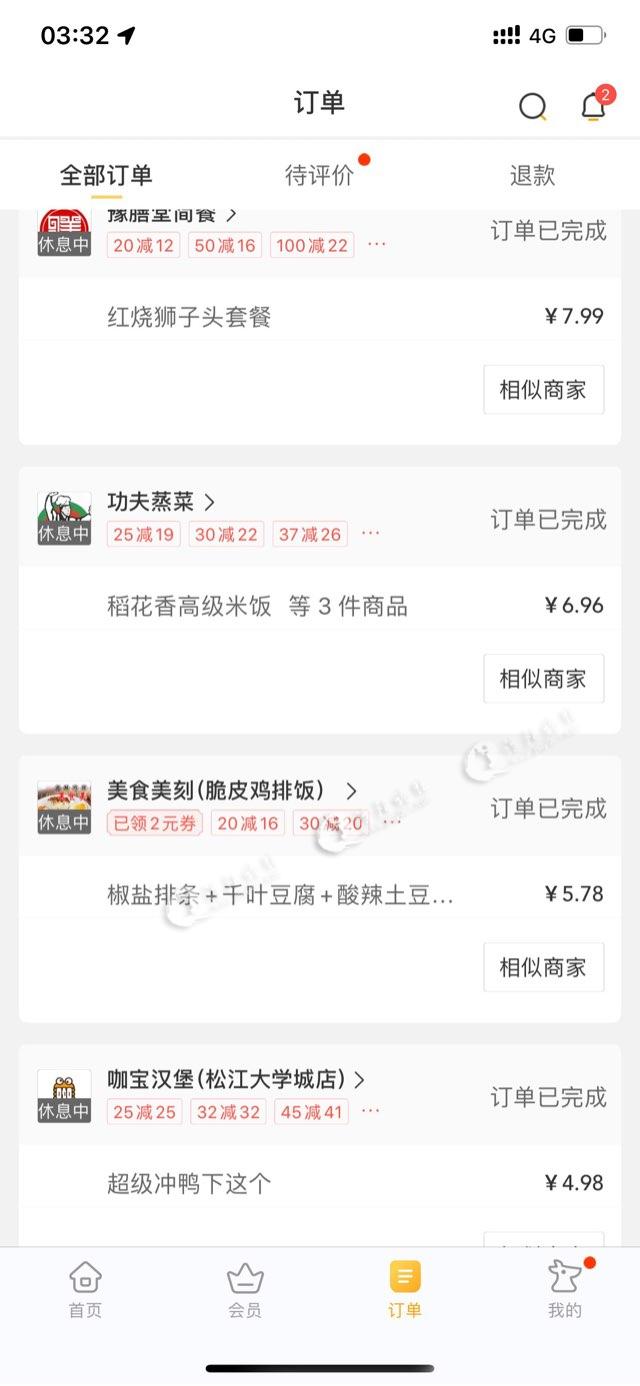The height and width of the screenshot is (1386, 640).
Task: Switch to the 会员 tab
Action: coord(245,1290)
